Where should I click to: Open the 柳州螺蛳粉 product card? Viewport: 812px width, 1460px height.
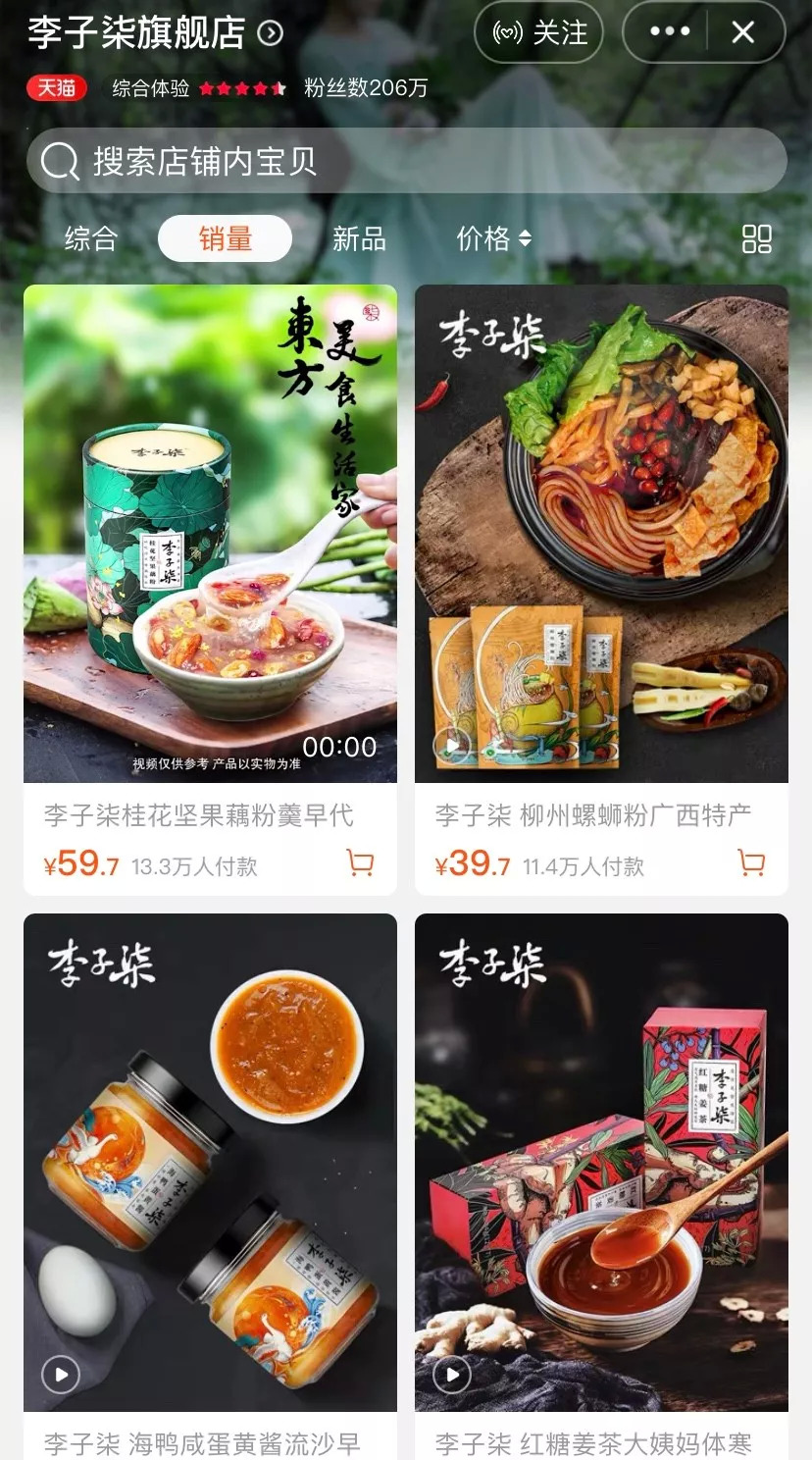tap(601, 535)
